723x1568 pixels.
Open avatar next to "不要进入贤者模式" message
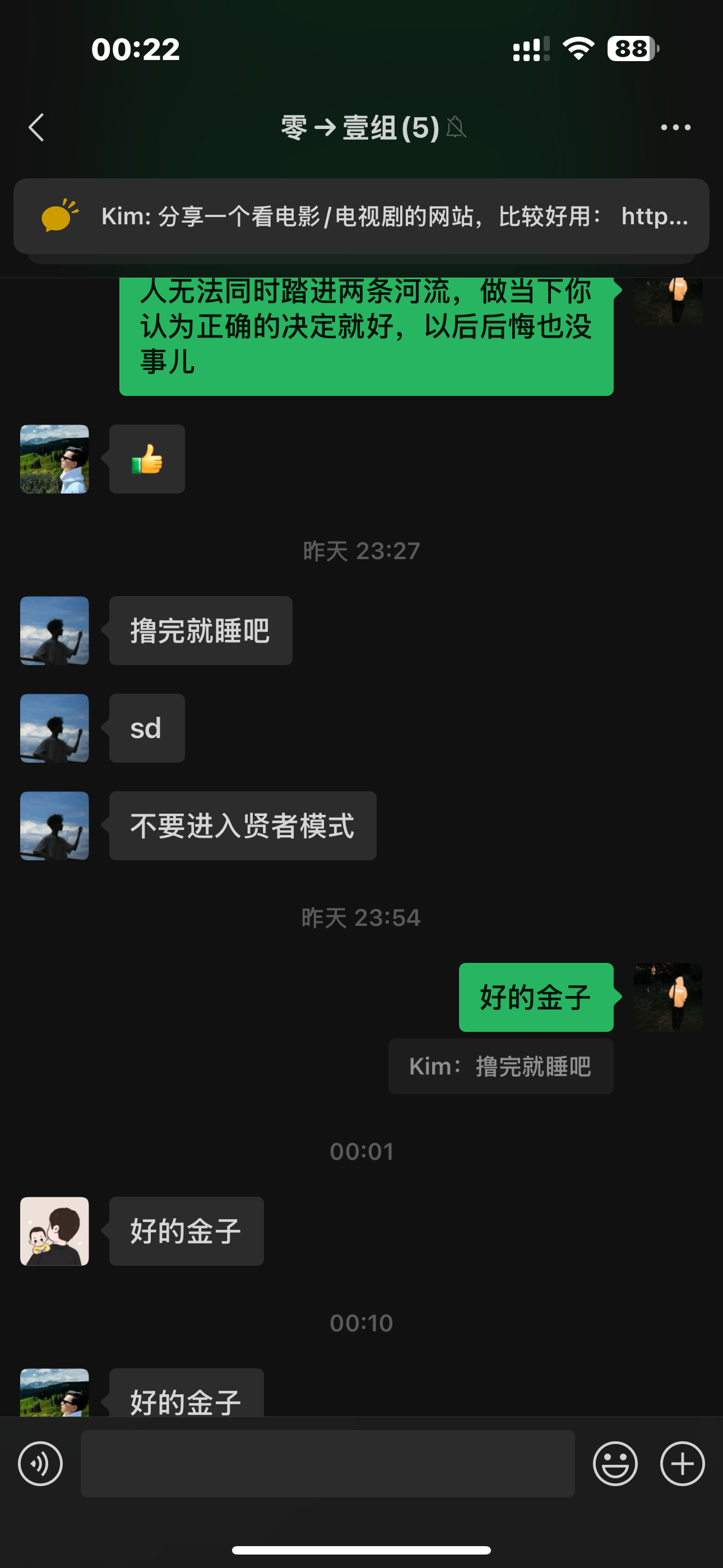pyautogui.click(x=54, y=825)
